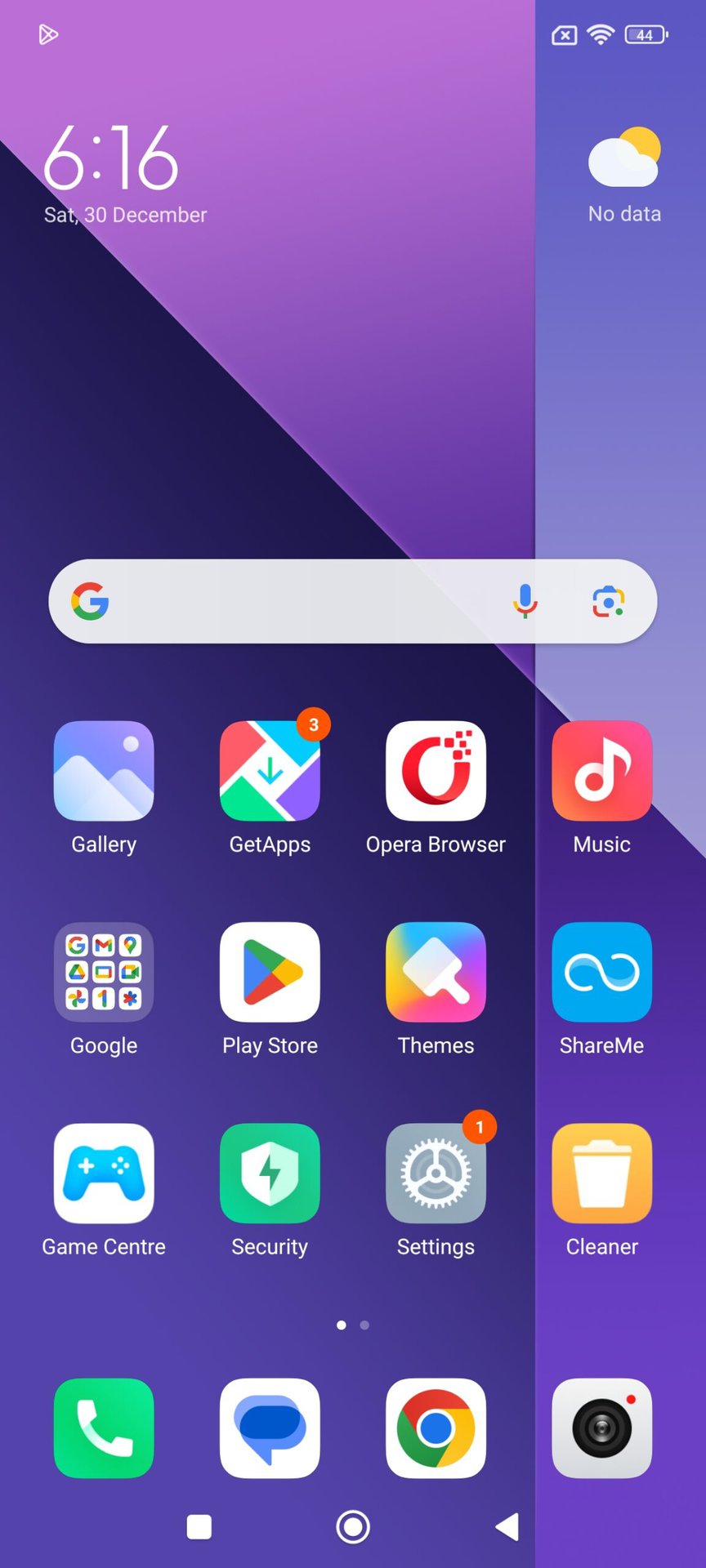Start voice search with the microphone
The width and height of the screenshot is (706, 1568).
pyautogui.click(x=525, y=602)
